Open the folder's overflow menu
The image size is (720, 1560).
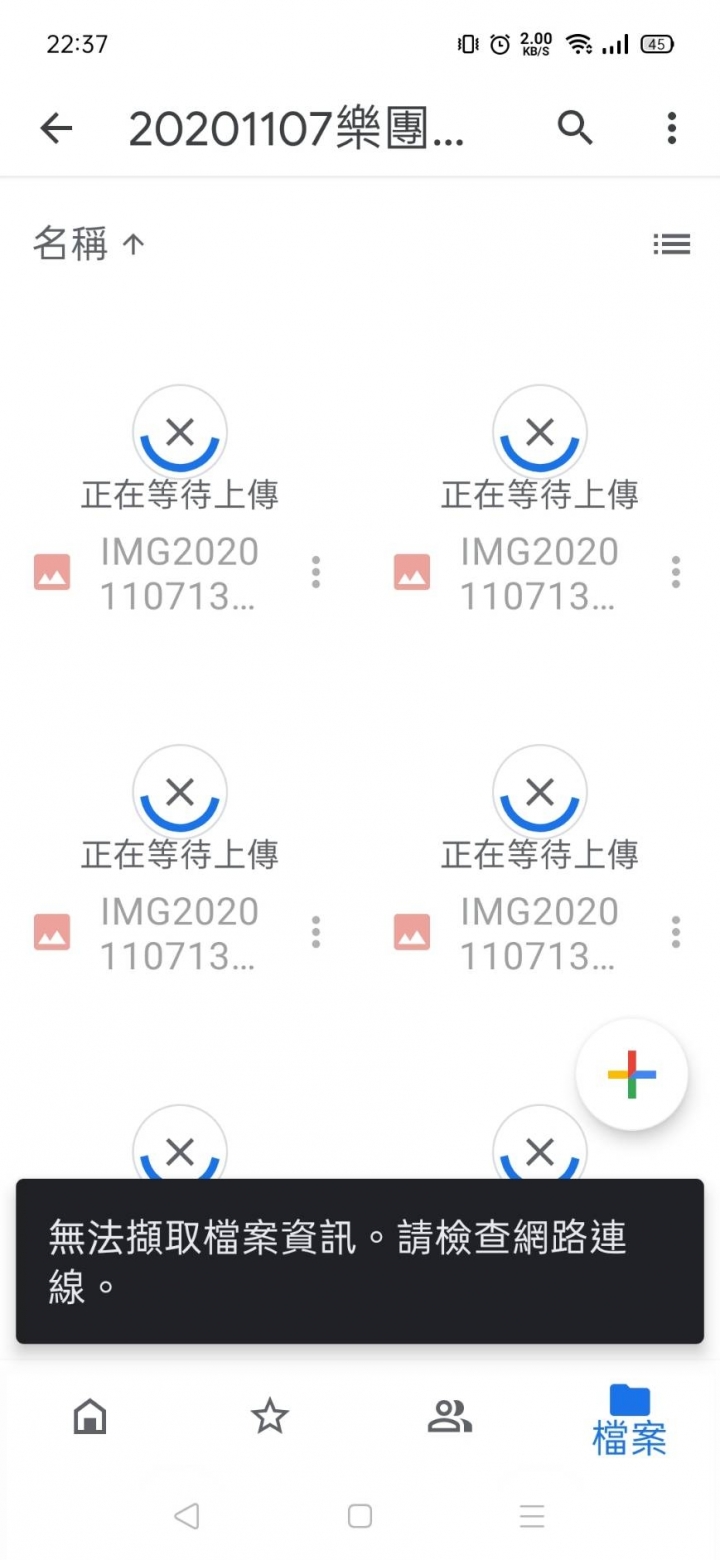point(671,128)
